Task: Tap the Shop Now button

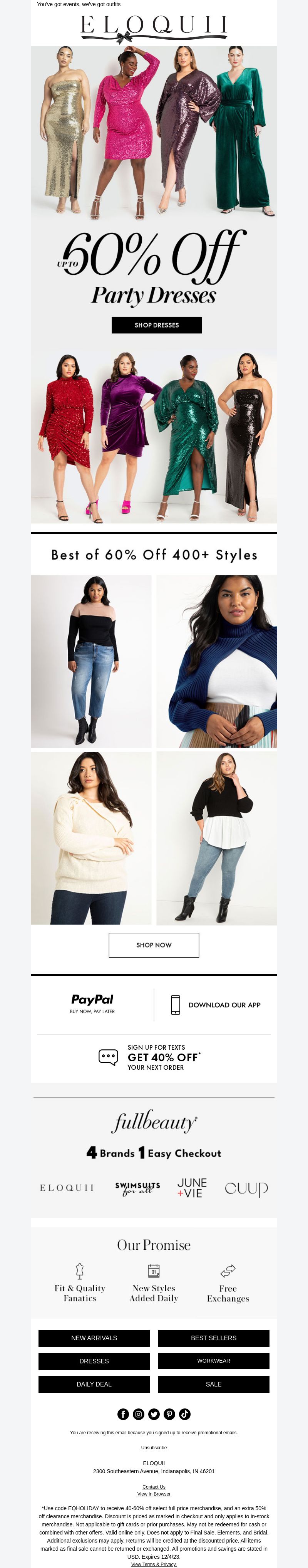Action: (154, 945)
